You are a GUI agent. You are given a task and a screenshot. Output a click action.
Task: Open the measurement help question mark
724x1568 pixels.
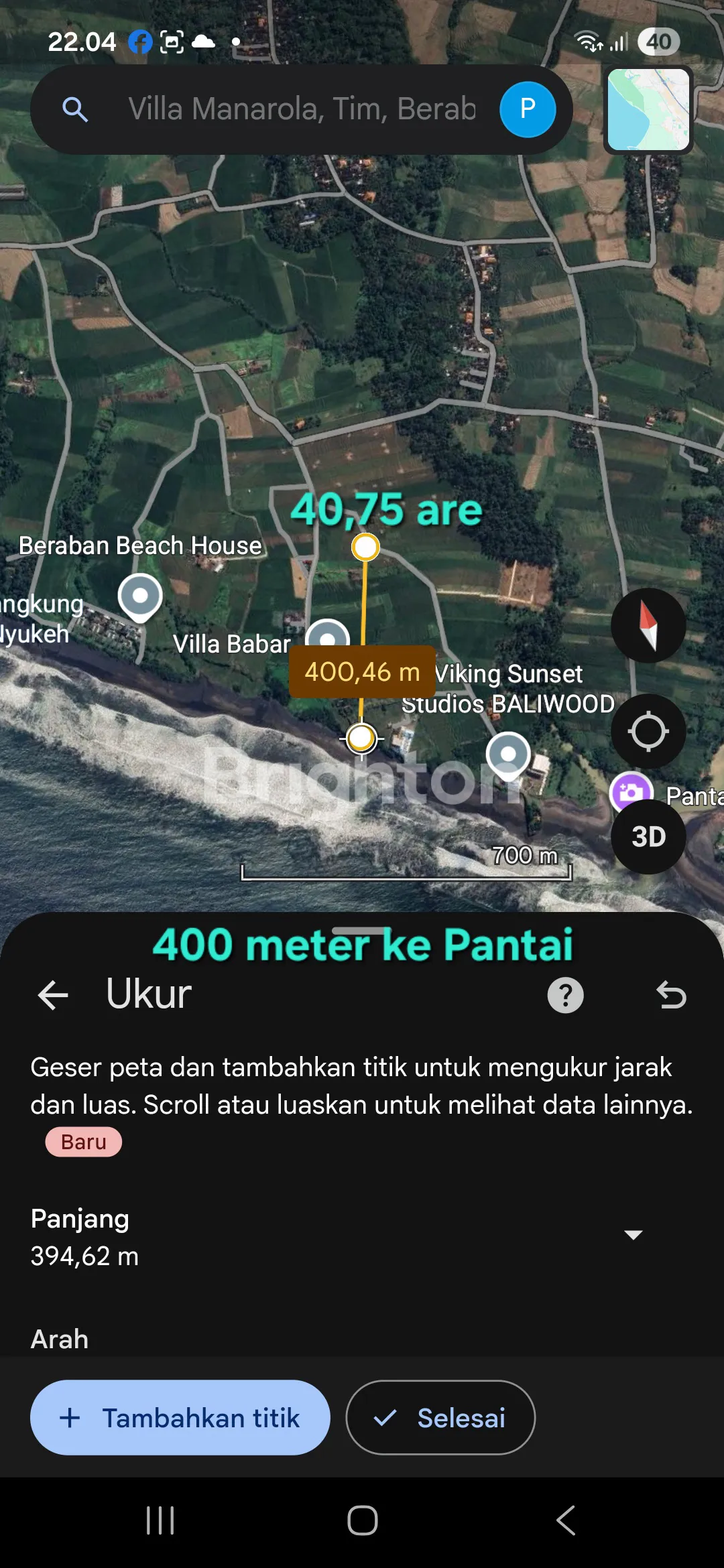[x=565, y=995]
